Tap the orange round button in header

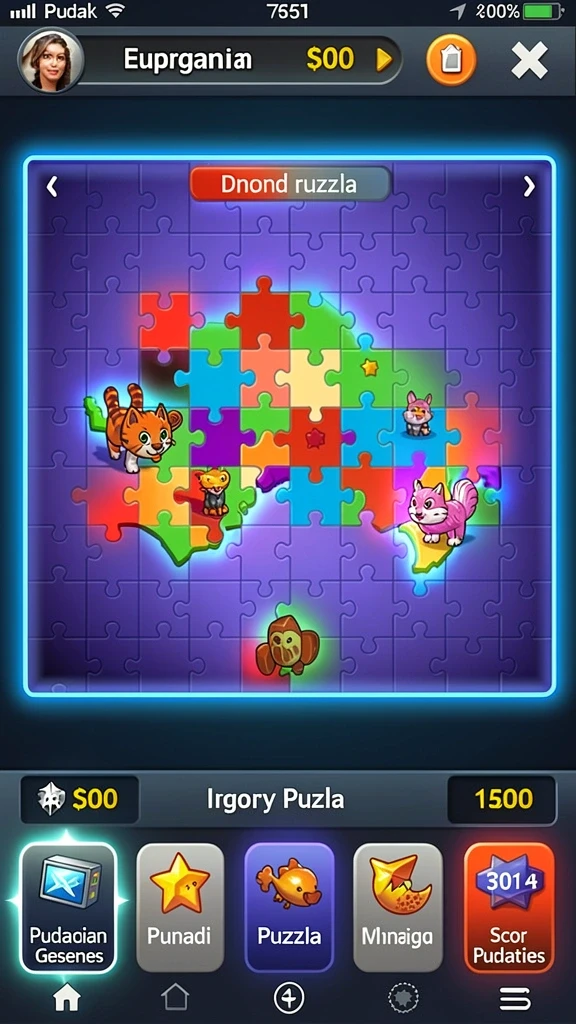pyautogui.click(x=451, y=61)
